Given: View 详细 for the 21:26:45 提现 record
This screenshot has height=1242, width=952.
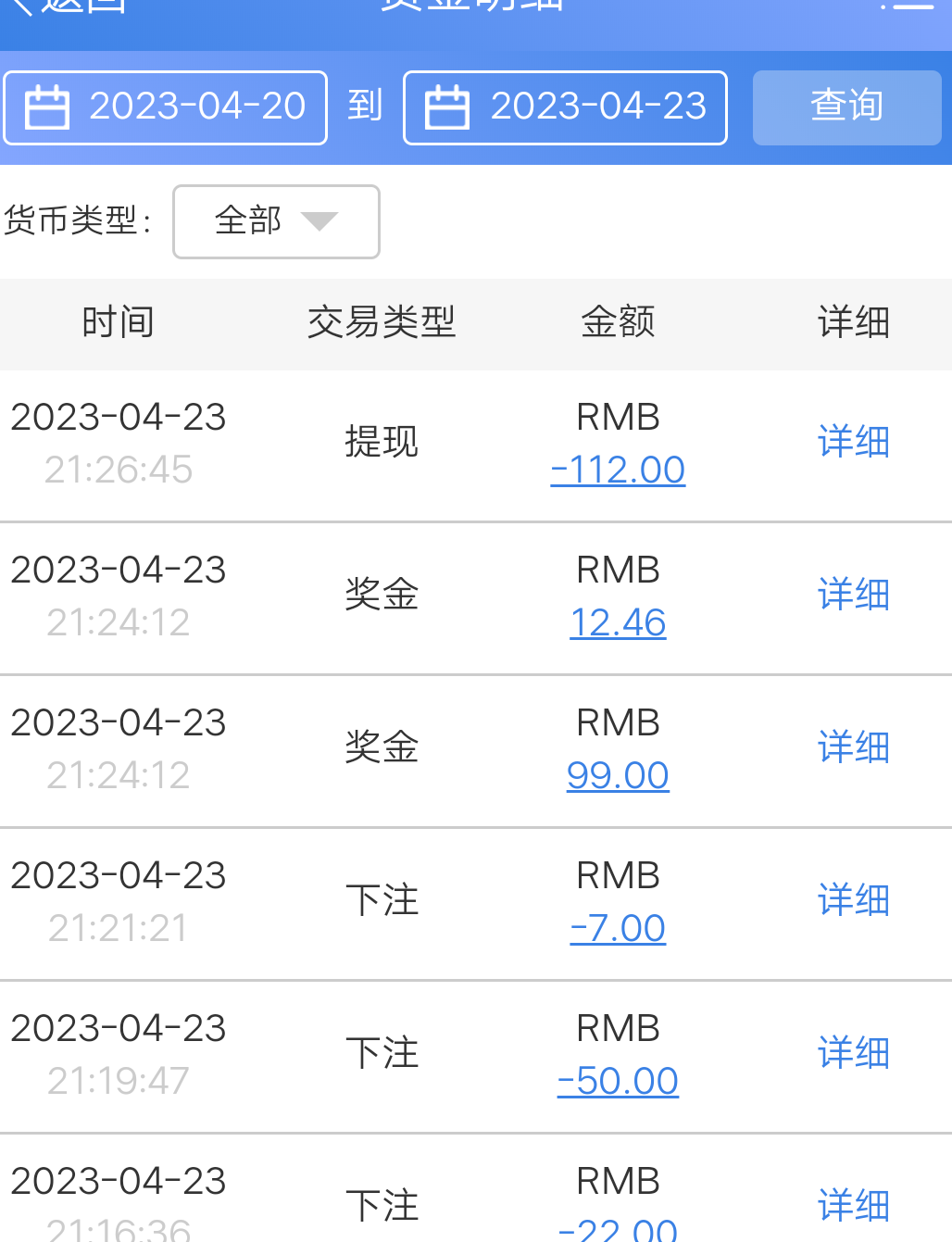Looking at the screenshot, I should coord(853,442).
